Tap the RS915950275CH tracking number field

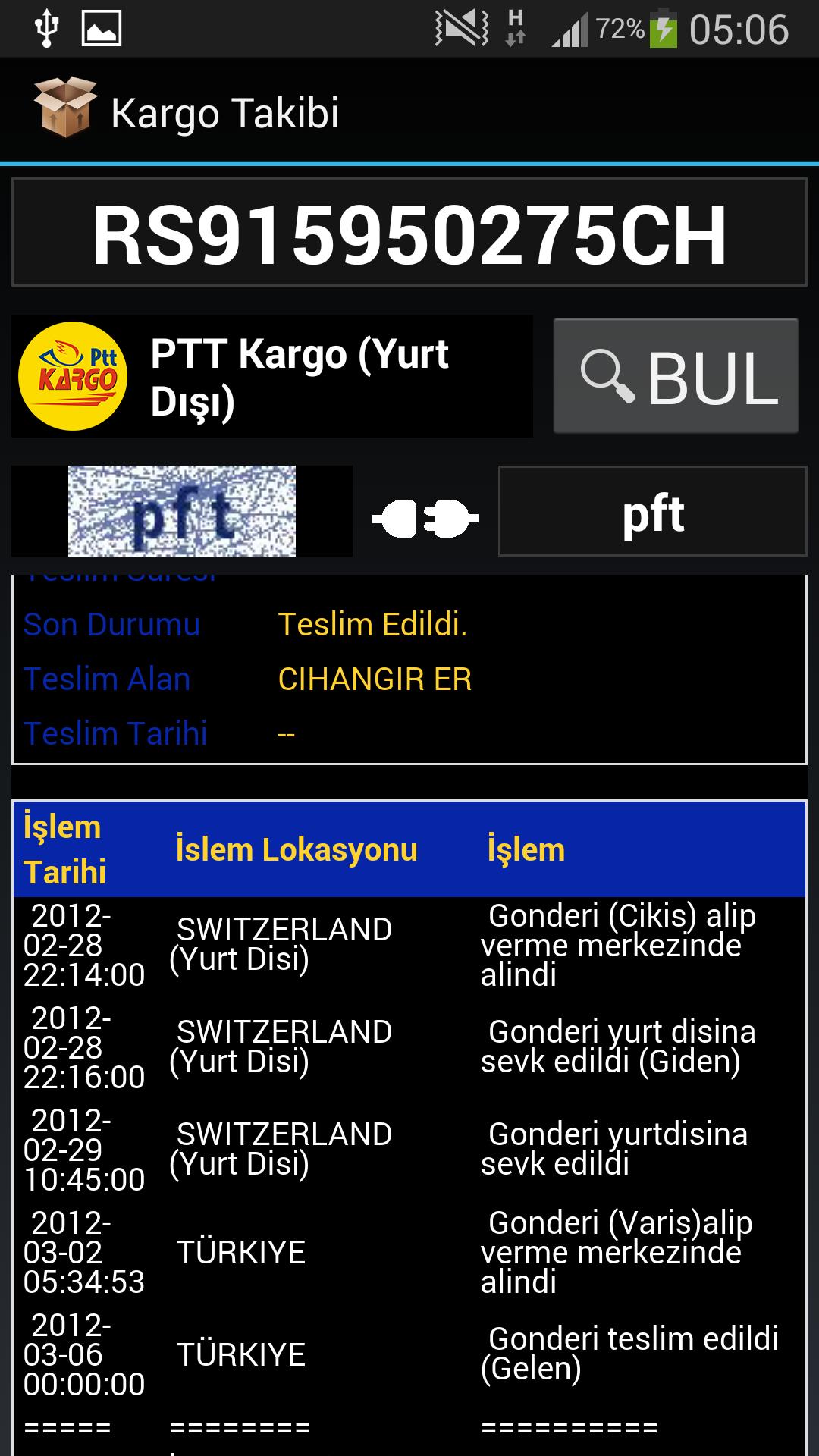tap(409, 231)
